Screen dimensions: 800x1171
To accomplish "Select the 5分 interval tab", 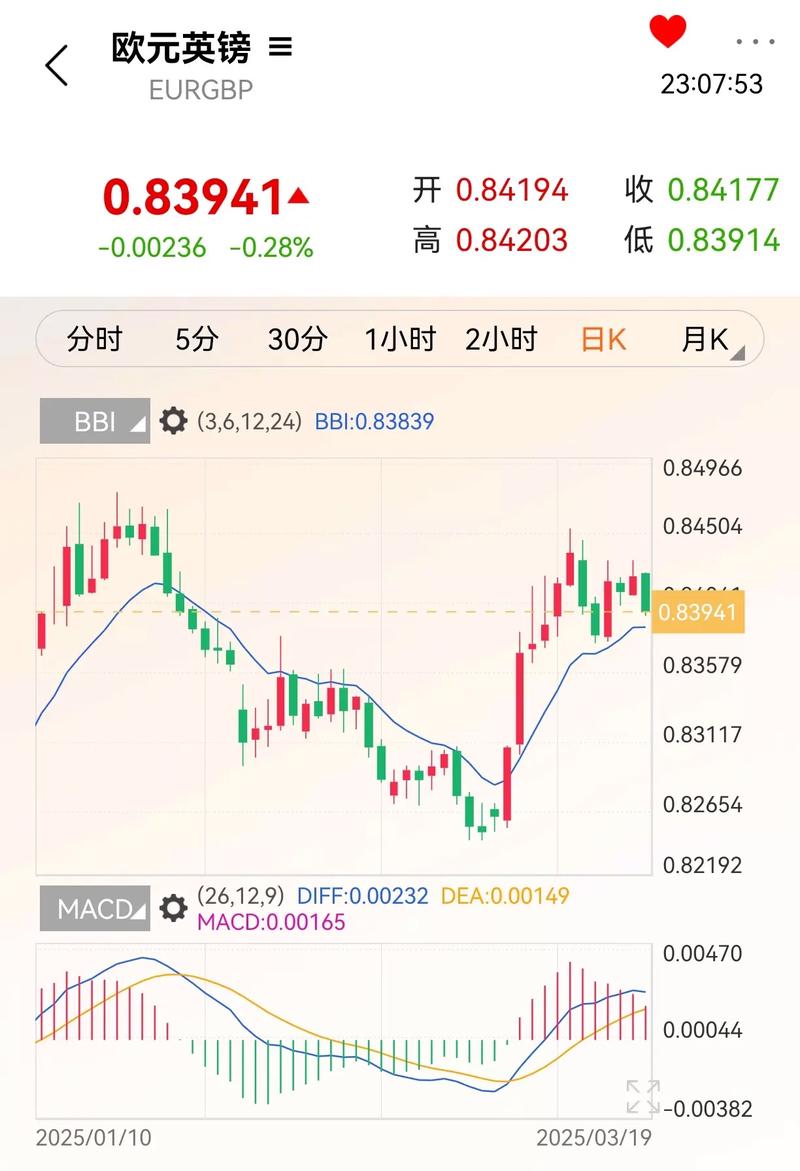I will (x=196, y=340).
